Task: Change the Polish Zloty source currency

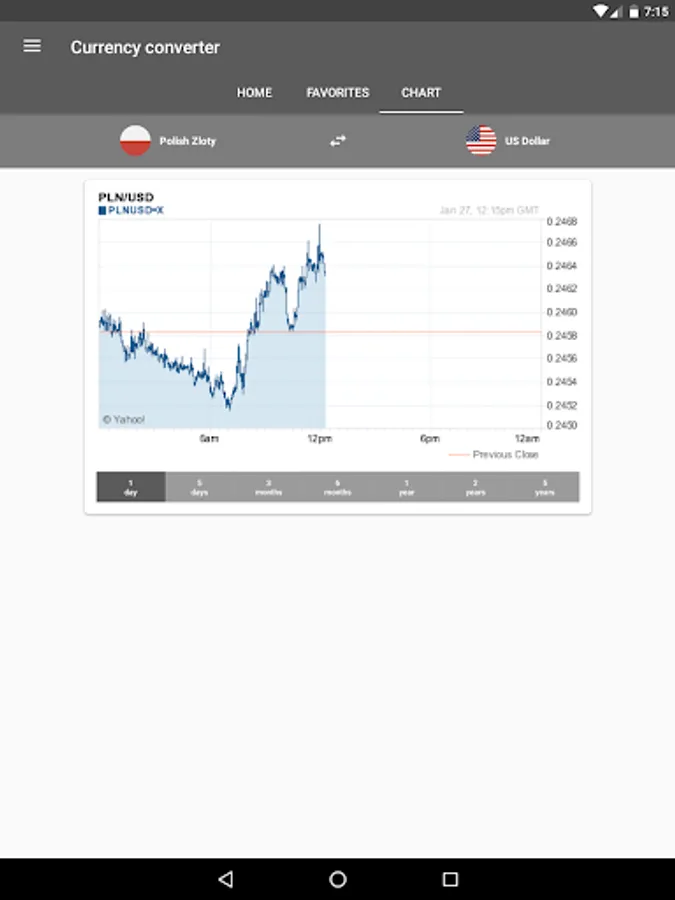Action: point(168,141)
